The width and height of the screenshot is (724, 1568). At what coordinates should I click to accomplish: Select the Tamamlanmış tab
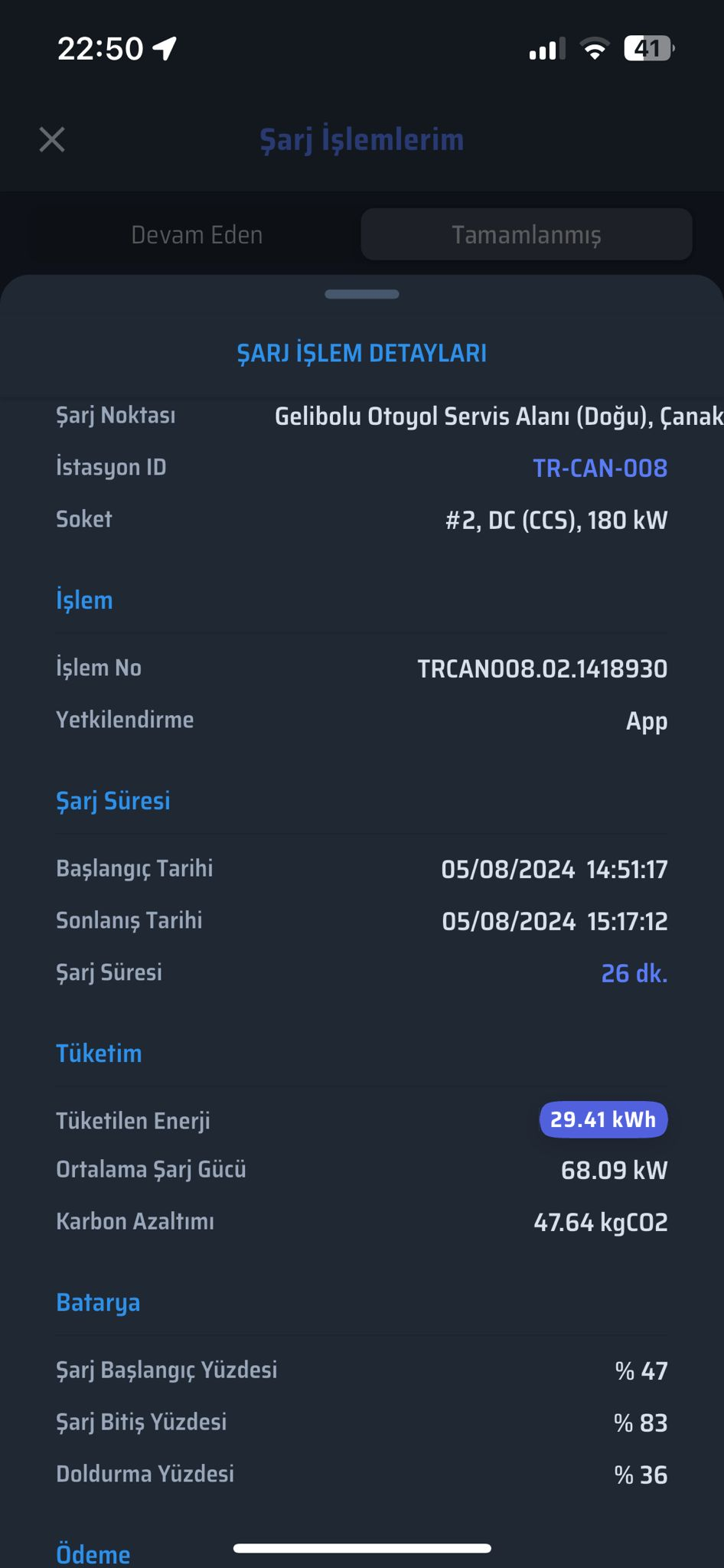pos(527,234)
